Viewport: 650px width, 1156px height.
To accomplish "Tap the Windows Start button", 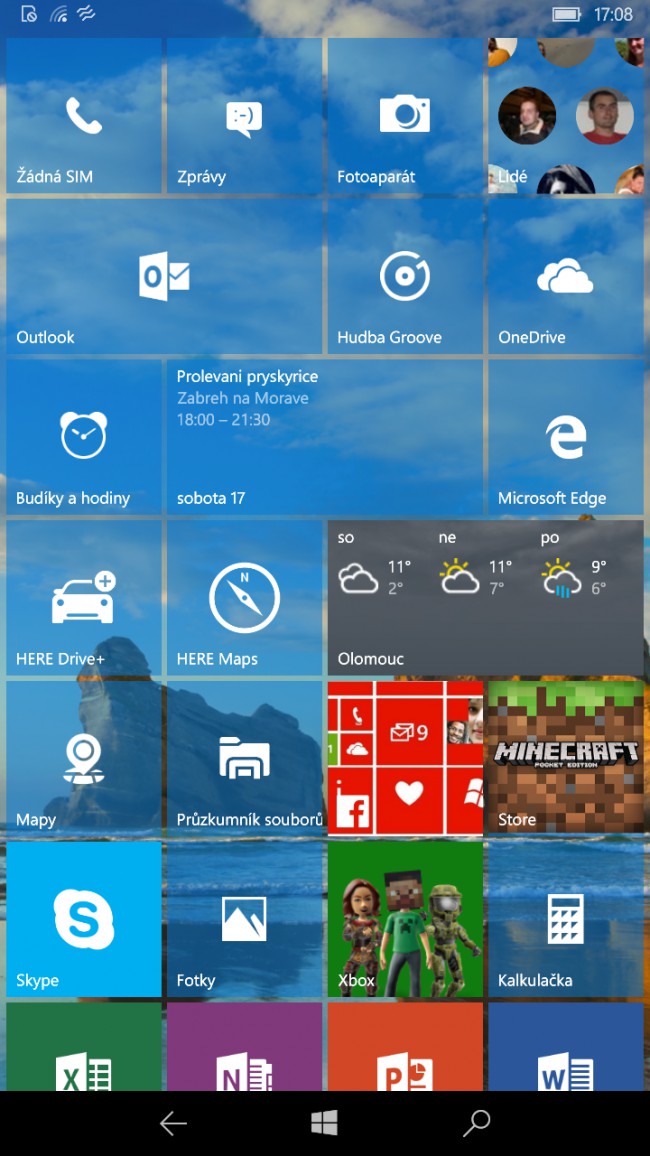I will point(324,1124).
